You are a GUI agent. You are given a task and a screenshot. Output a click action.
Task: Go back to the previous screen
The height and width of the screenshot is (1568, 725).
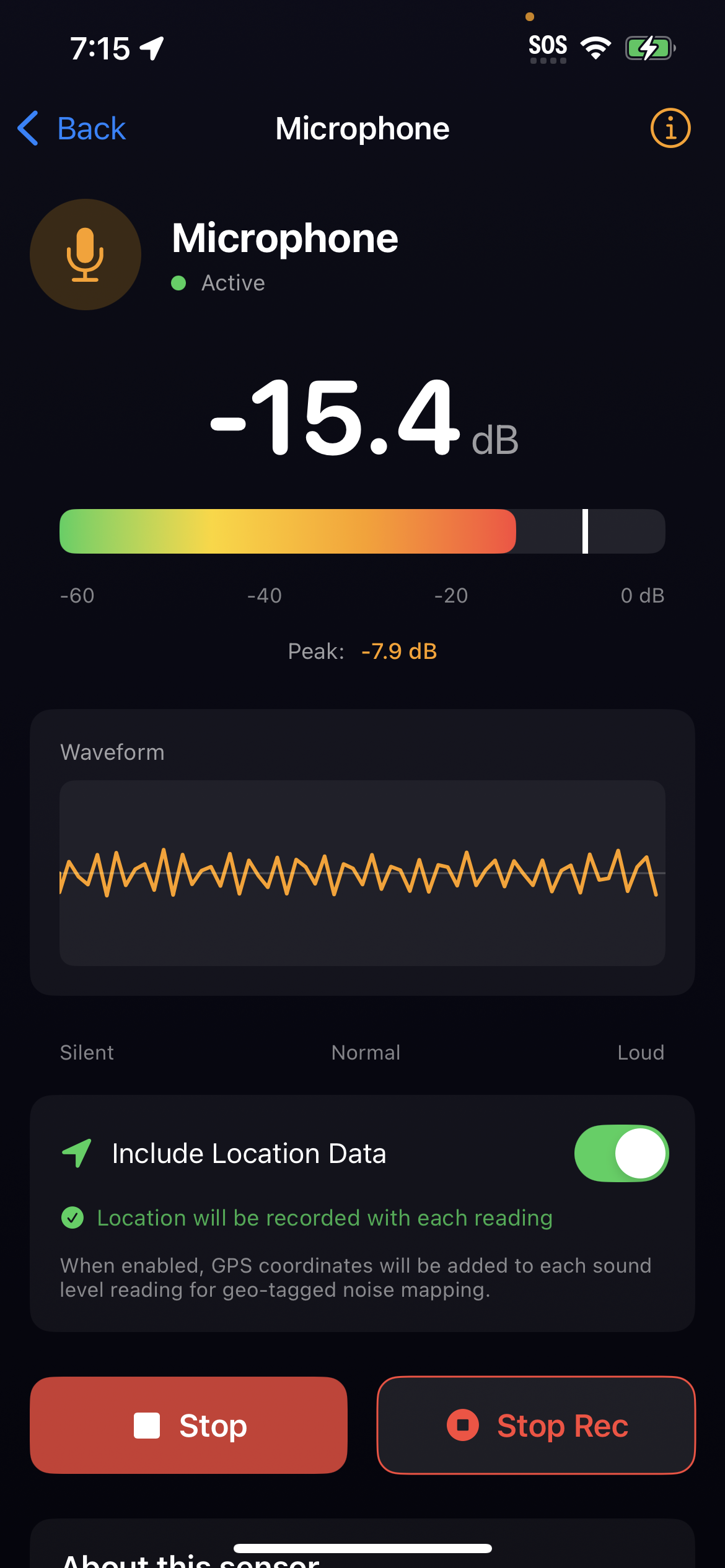point(72,129)
